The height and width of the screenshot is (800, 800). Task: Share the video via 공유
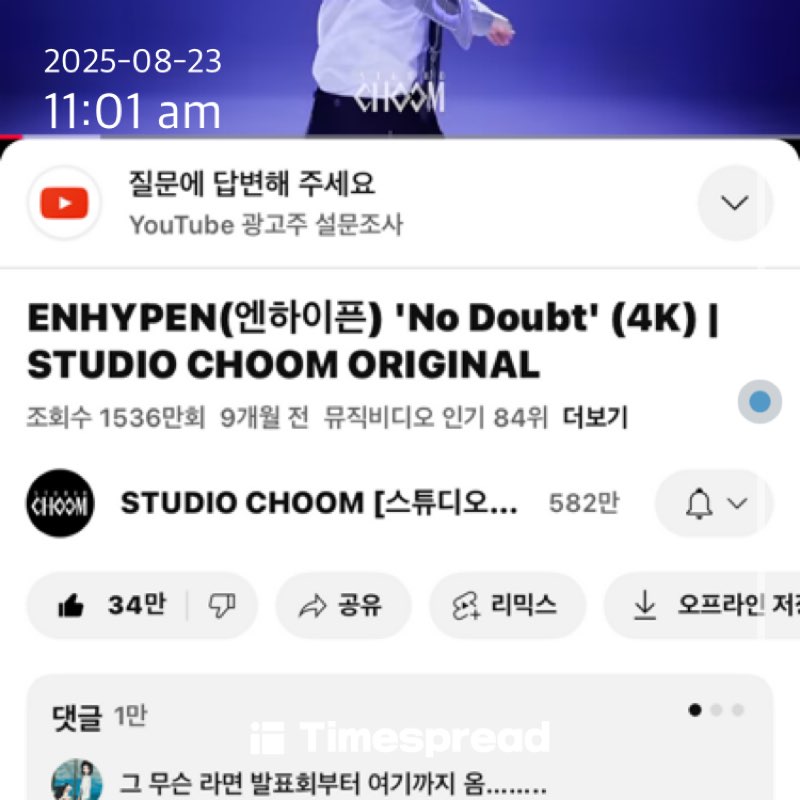tap(343, 605)
